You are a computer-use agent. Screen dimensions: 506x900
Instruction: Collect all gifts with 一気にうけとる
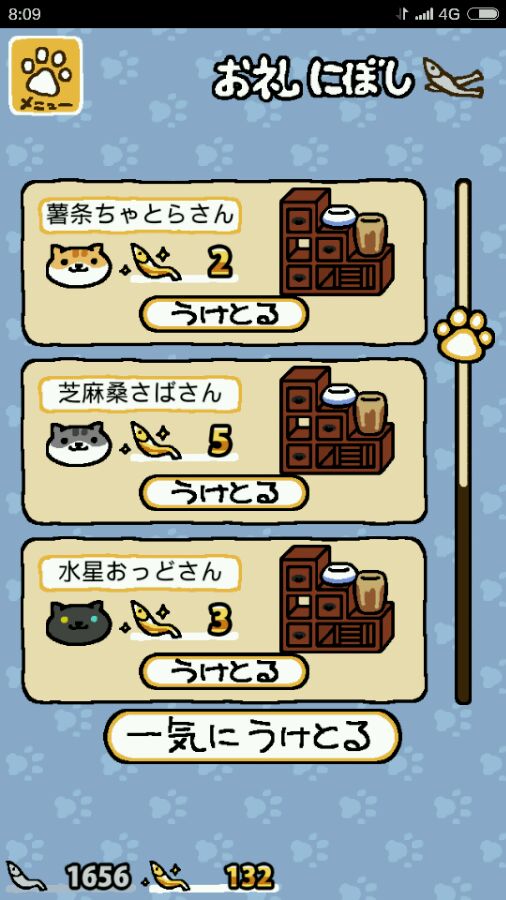click(252, 737)
